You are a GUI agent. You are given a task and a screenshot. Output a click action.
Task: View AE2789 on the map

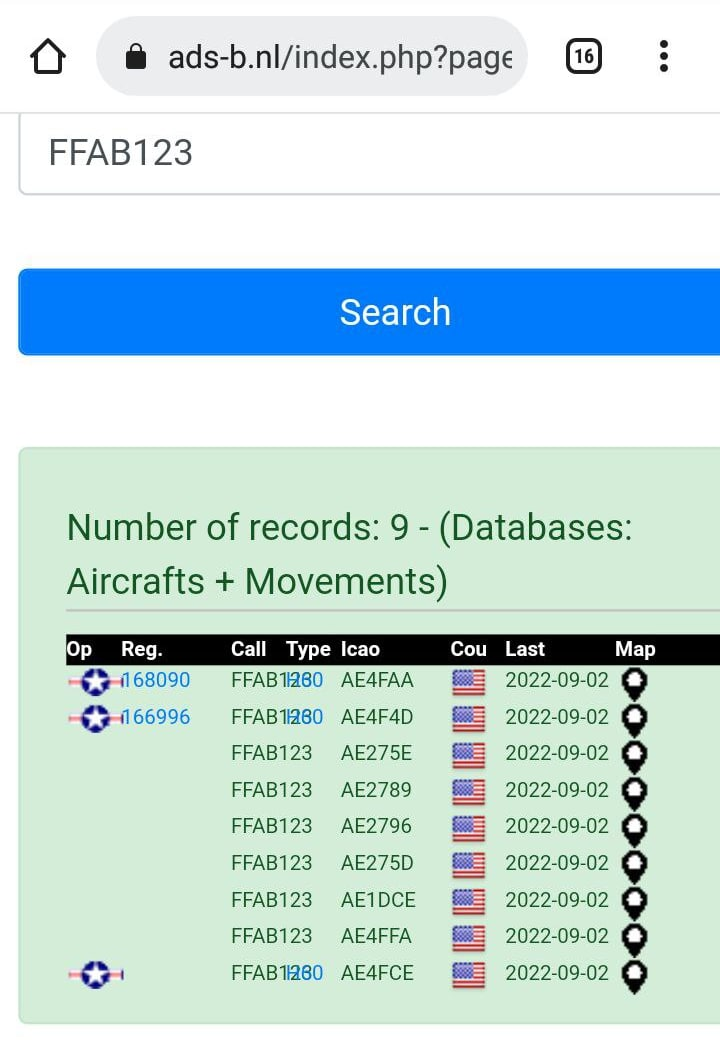634,793
